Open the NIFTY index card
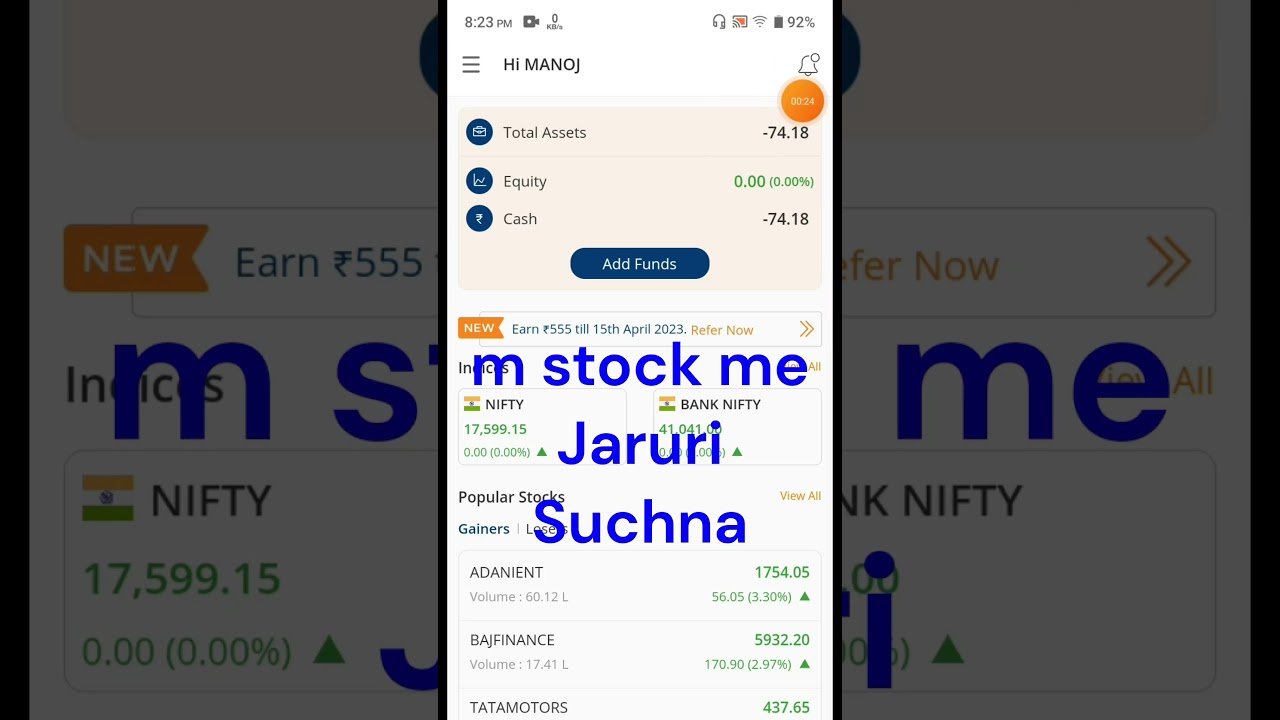This screenshot has height=720, width=1280. point(542,427)
